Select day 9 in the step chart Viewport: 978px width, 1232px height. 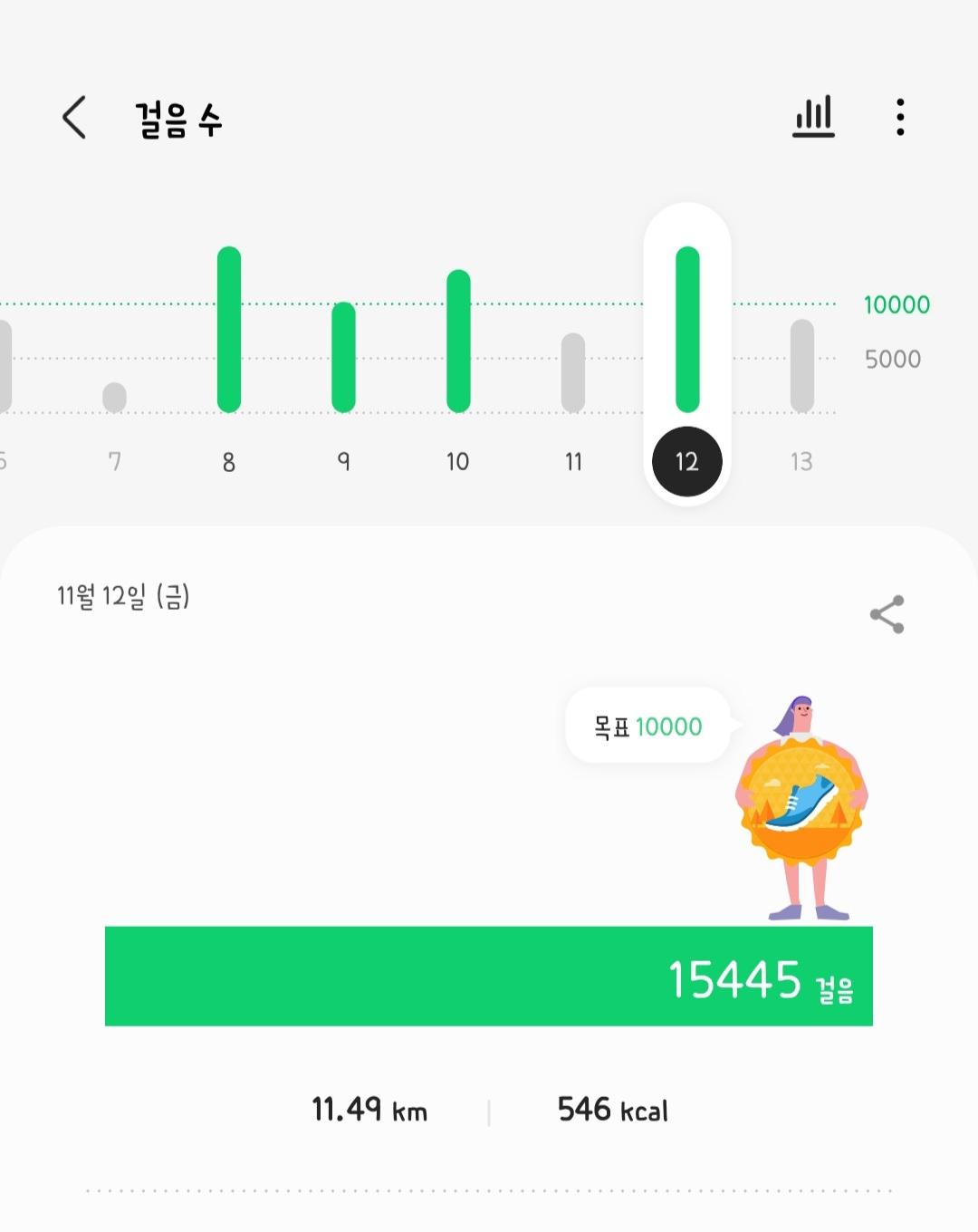(x=343, y=461)
